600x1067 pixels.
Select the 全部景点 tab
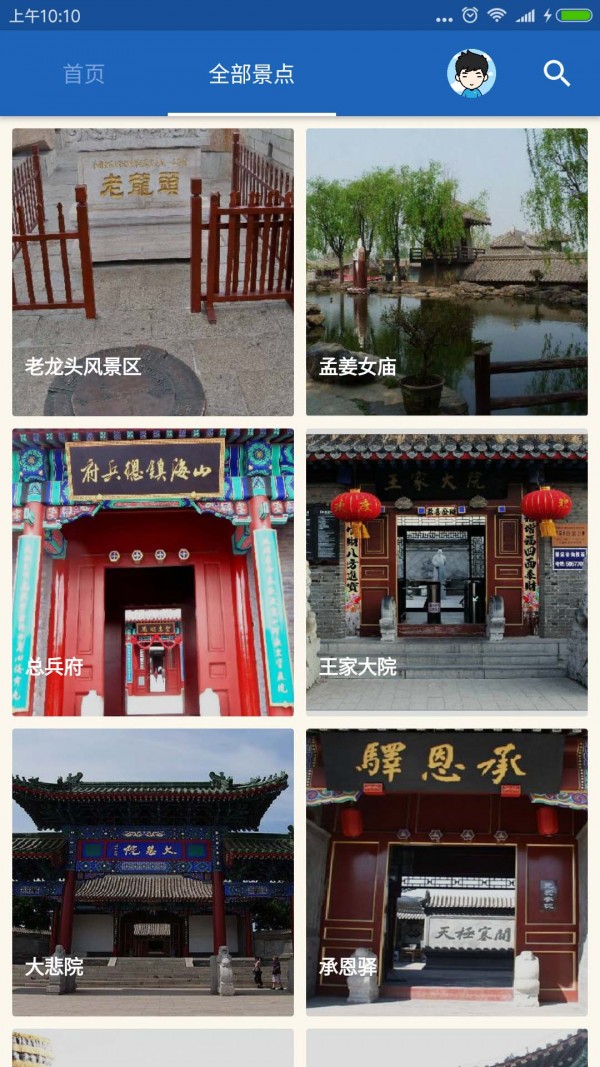click(251, 74)
